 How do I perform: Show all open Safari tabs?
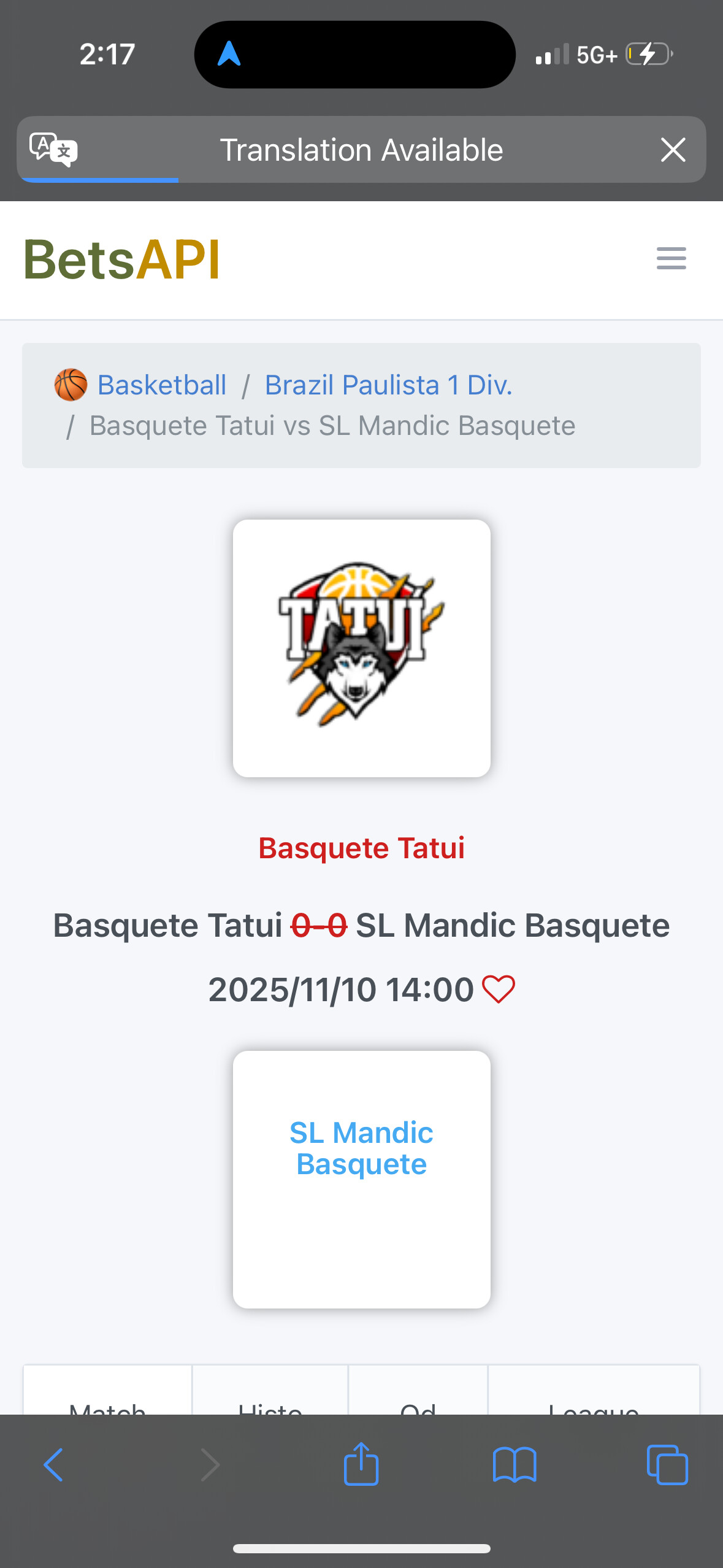point(667,1465)
